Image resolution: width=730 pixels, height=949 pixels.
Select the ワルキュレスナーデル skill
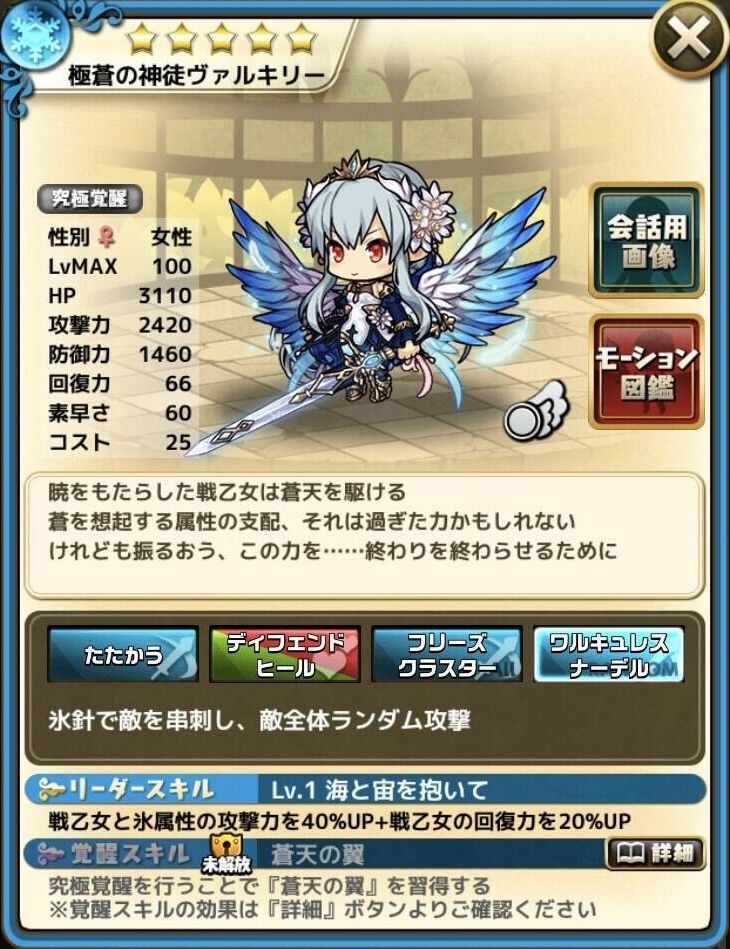(608, 656)
